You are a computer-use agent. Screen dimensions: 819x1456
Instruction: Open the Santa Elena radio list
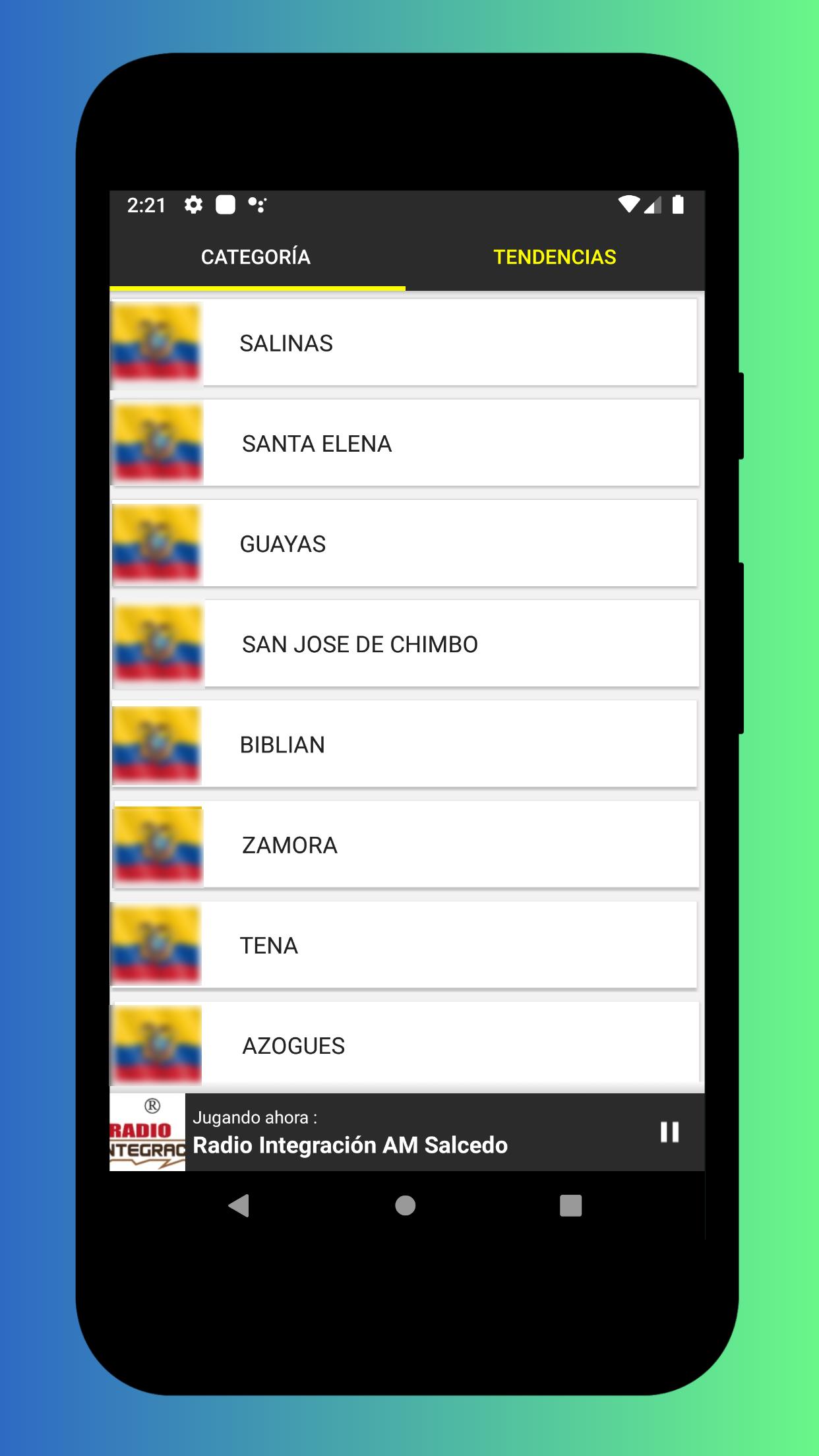[x=404, y=443]
